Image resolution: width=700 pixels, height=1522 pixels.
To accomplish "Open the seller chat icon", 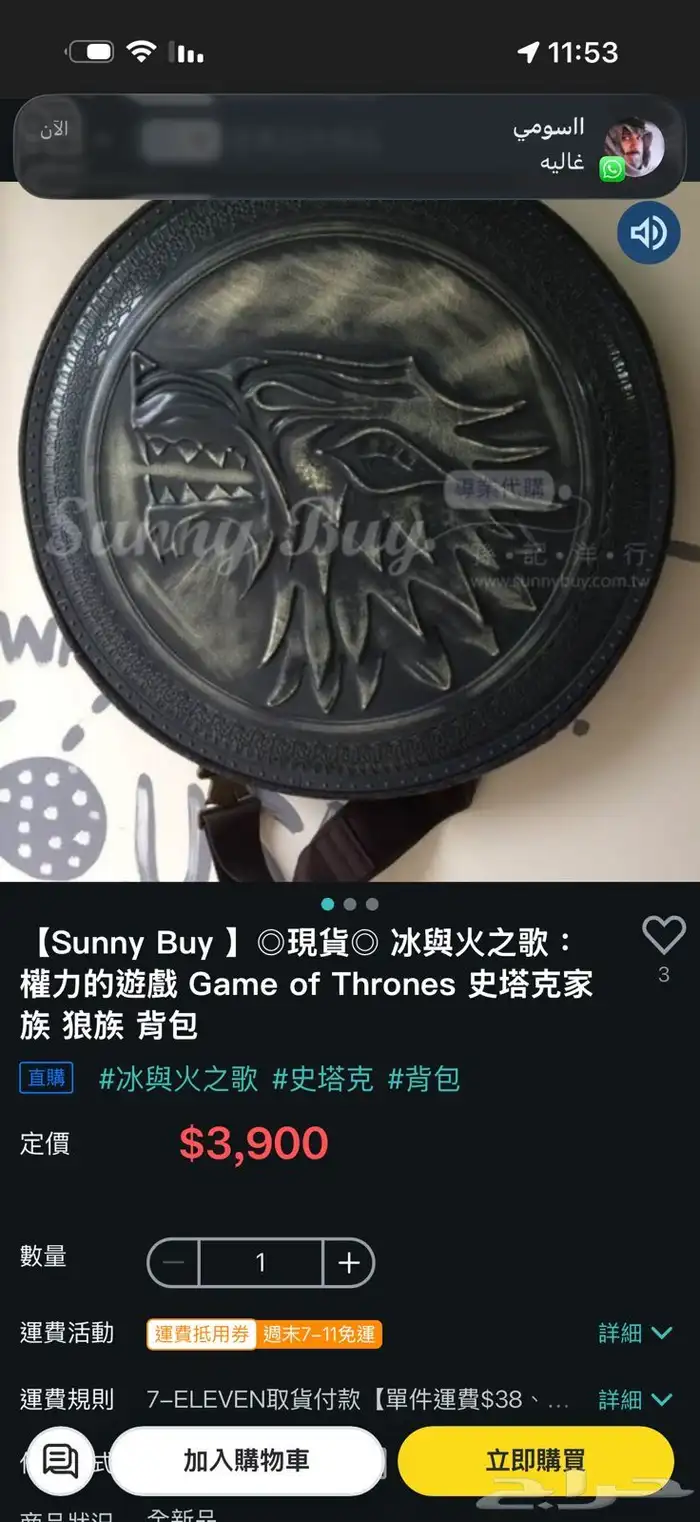I will [61, 1460].
